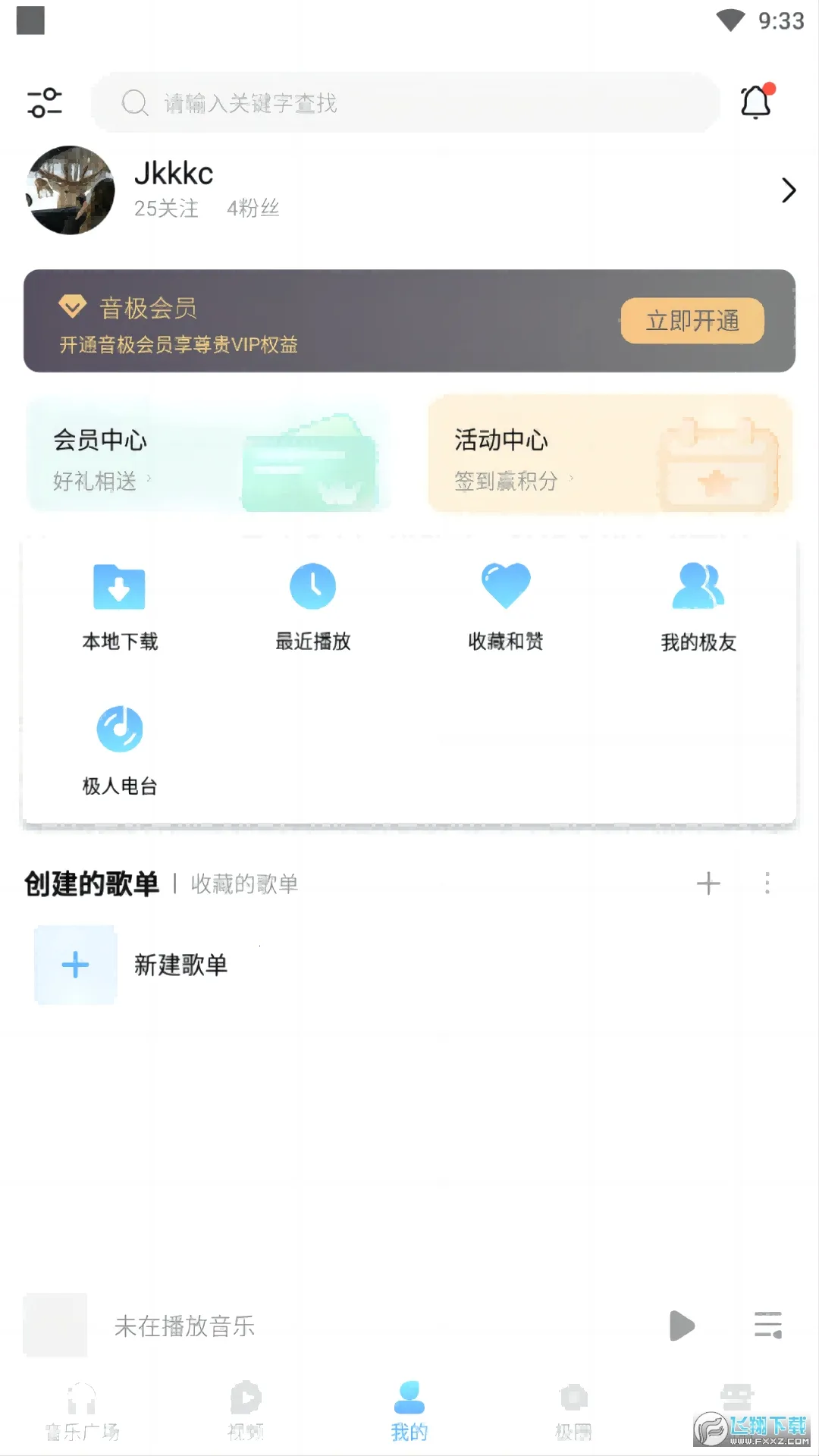Create a playlist via 新建歌单
The height and width of the screenshot is (1456, 819).
180,965
